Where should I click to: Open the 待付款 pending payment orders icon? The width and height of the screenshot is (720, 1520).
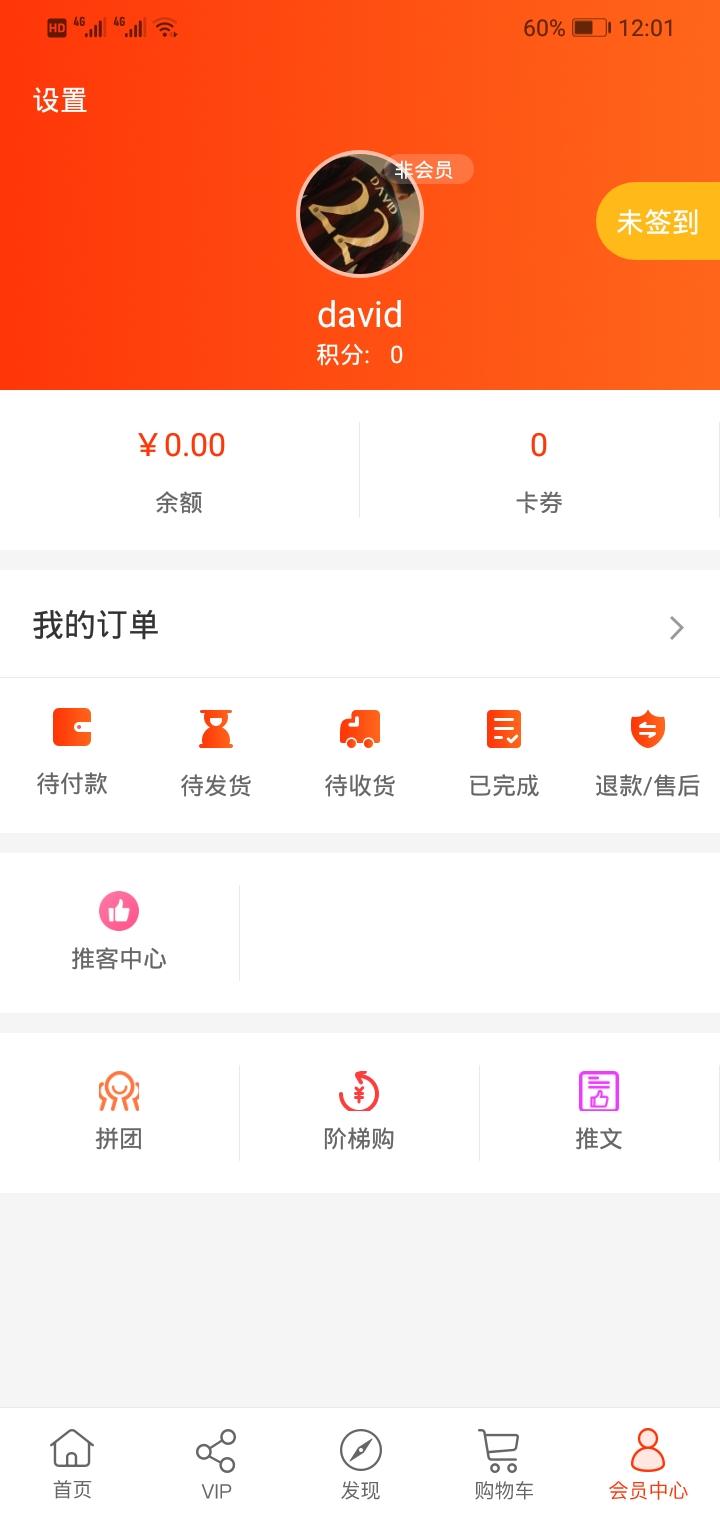[72, 750]
